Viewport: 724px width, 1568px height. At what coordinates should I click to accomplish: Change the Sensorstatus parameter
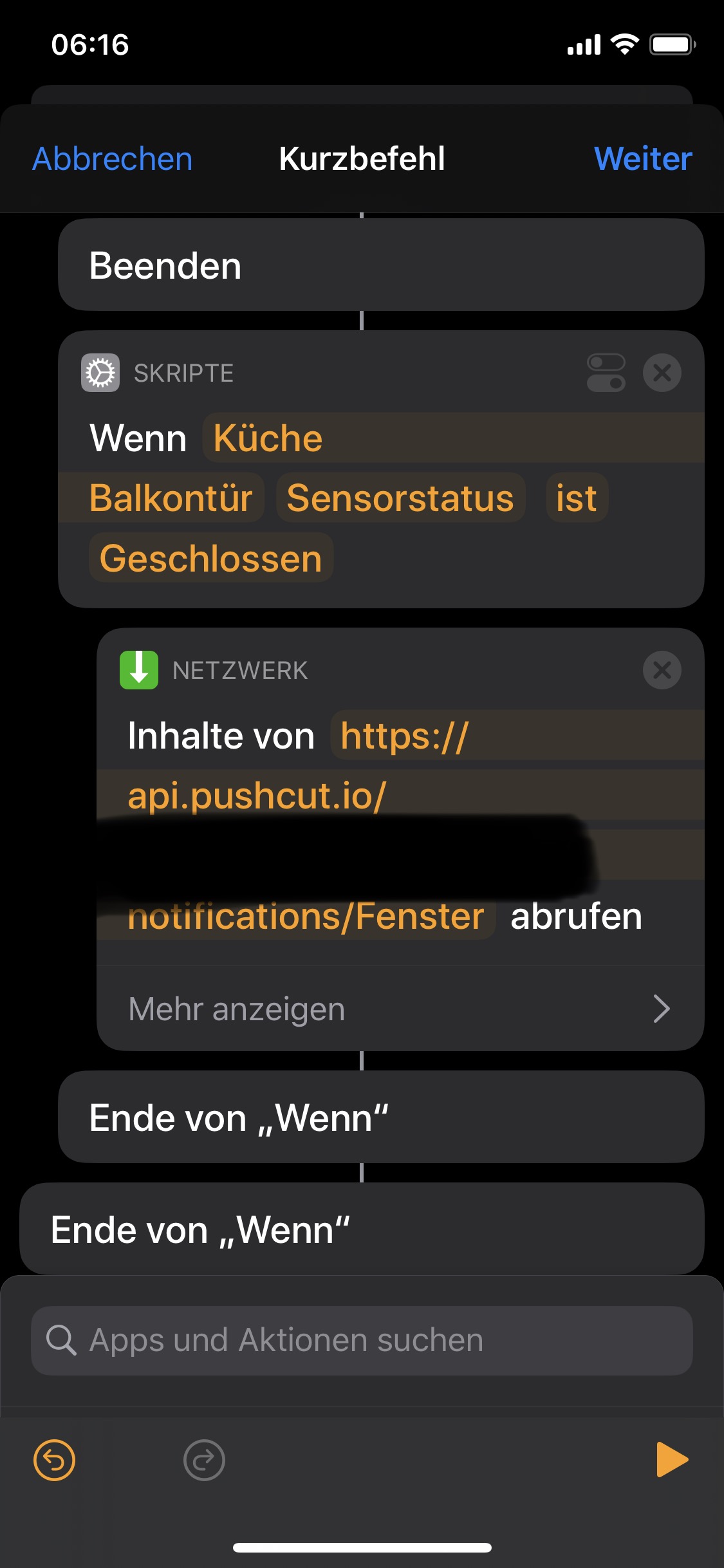click(400, 498)
